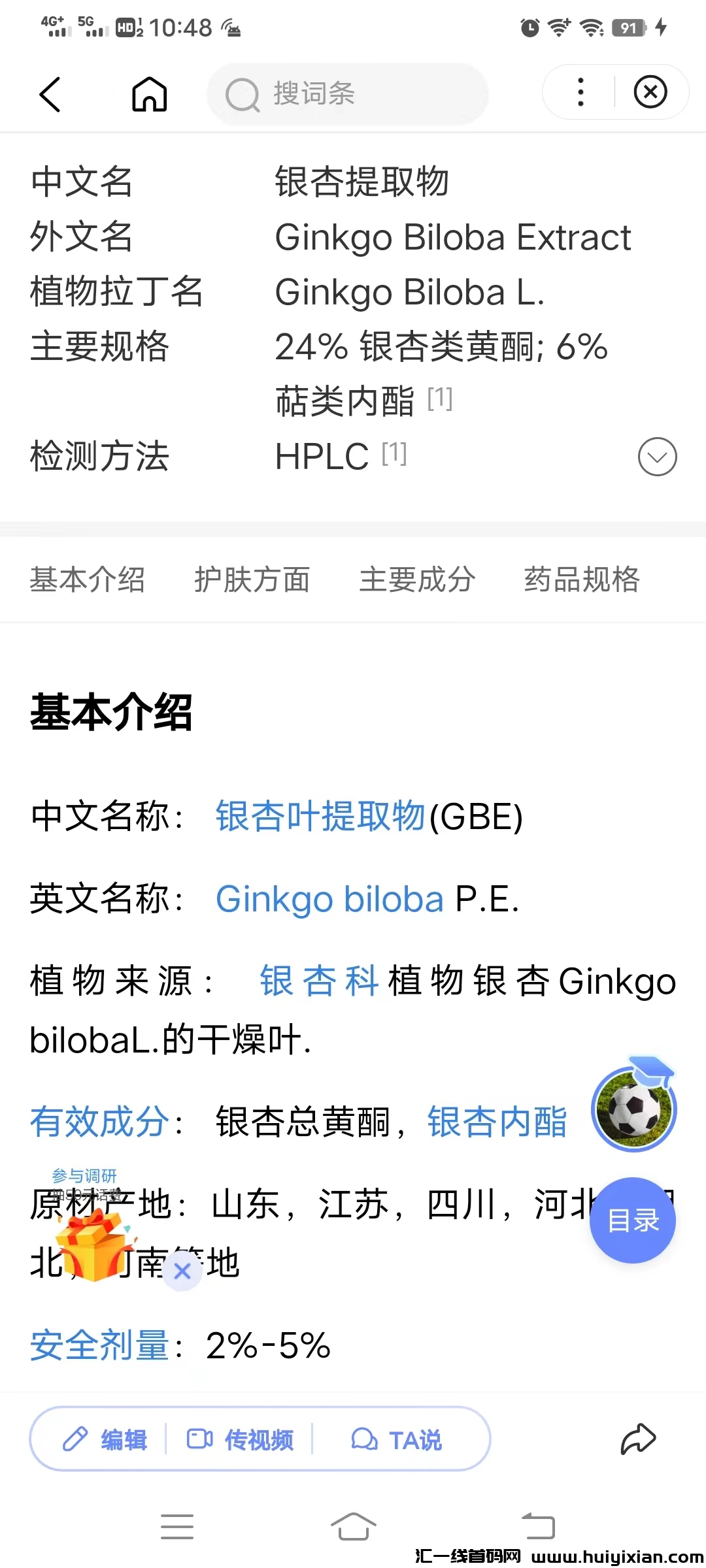Share this entry with the arrow icon
706x1568 pixels.
point(637,1439)
